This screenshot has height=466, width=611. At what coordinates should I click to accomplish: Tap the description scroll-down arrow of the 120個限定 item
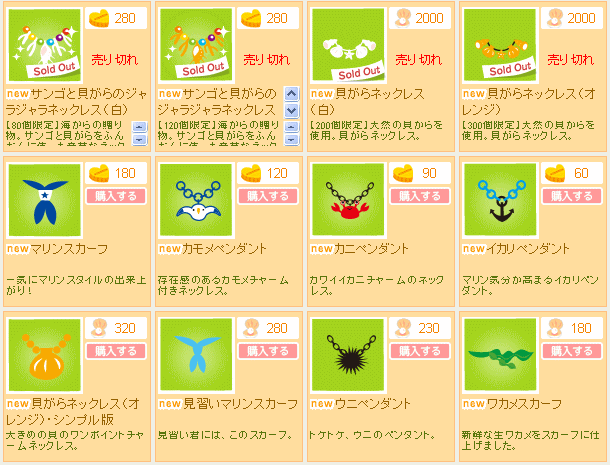[291, 140]
